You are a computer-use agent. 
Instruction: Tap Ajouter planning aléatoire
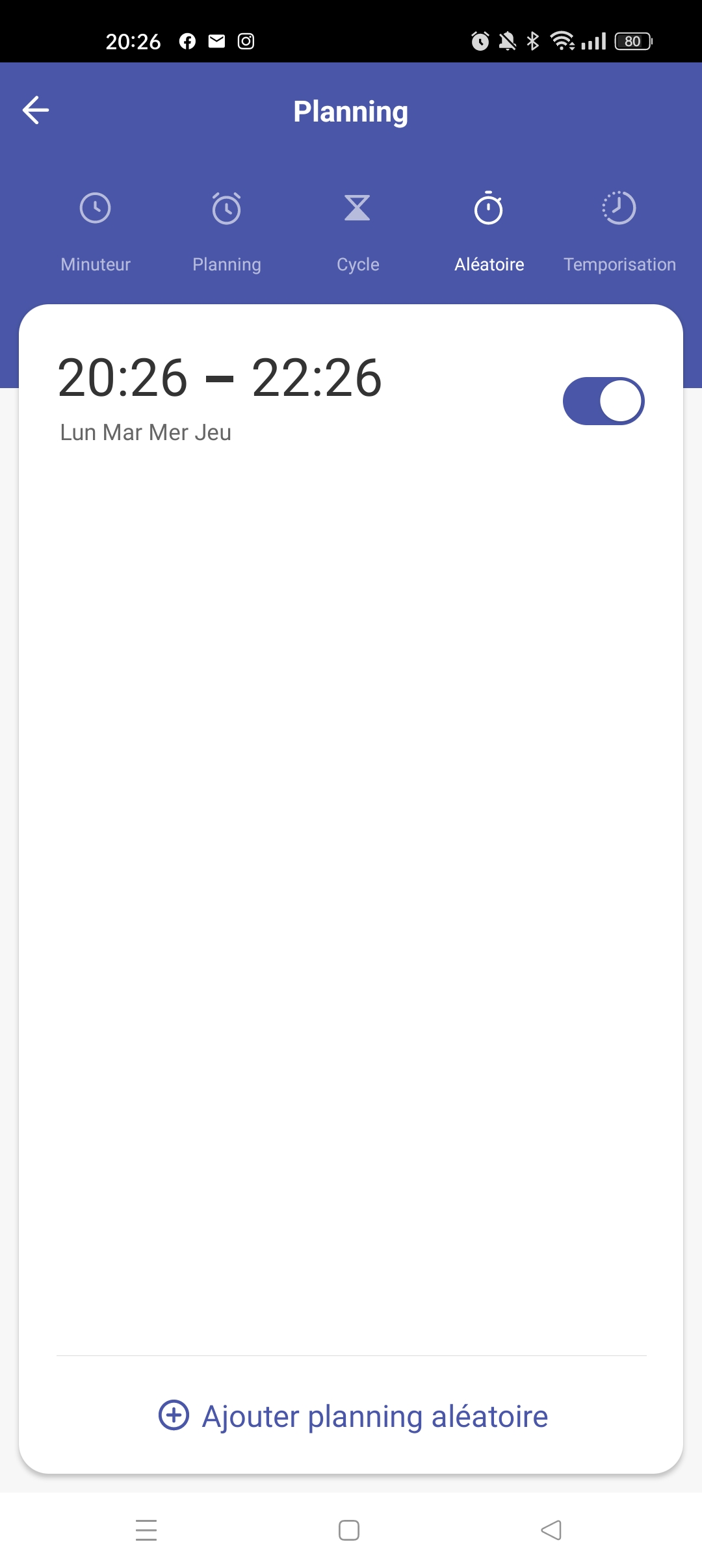pyautogui.click(x=354, y=1416)
